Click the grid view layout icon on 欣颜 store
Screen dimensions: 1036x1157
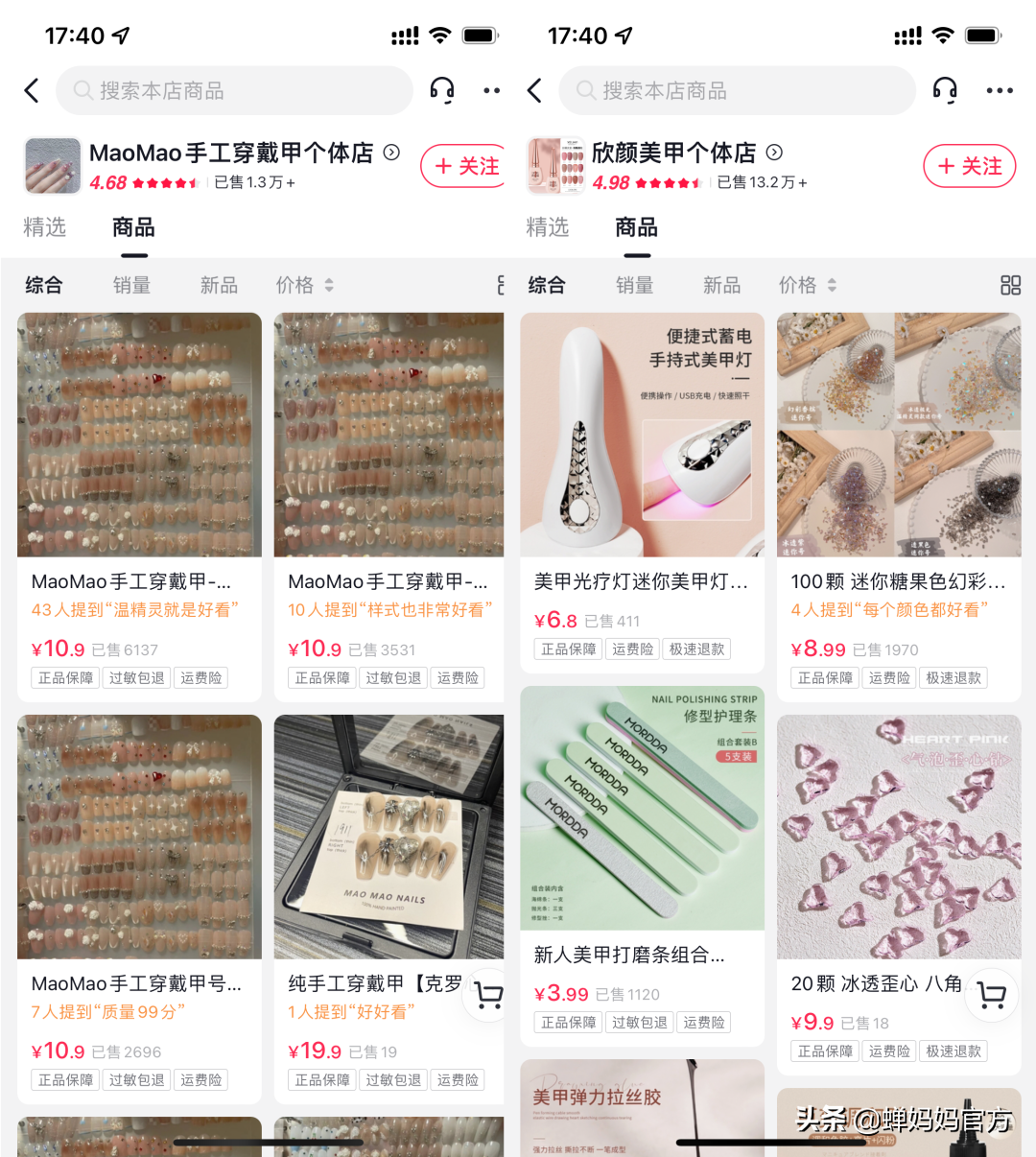coord(1010,284)
